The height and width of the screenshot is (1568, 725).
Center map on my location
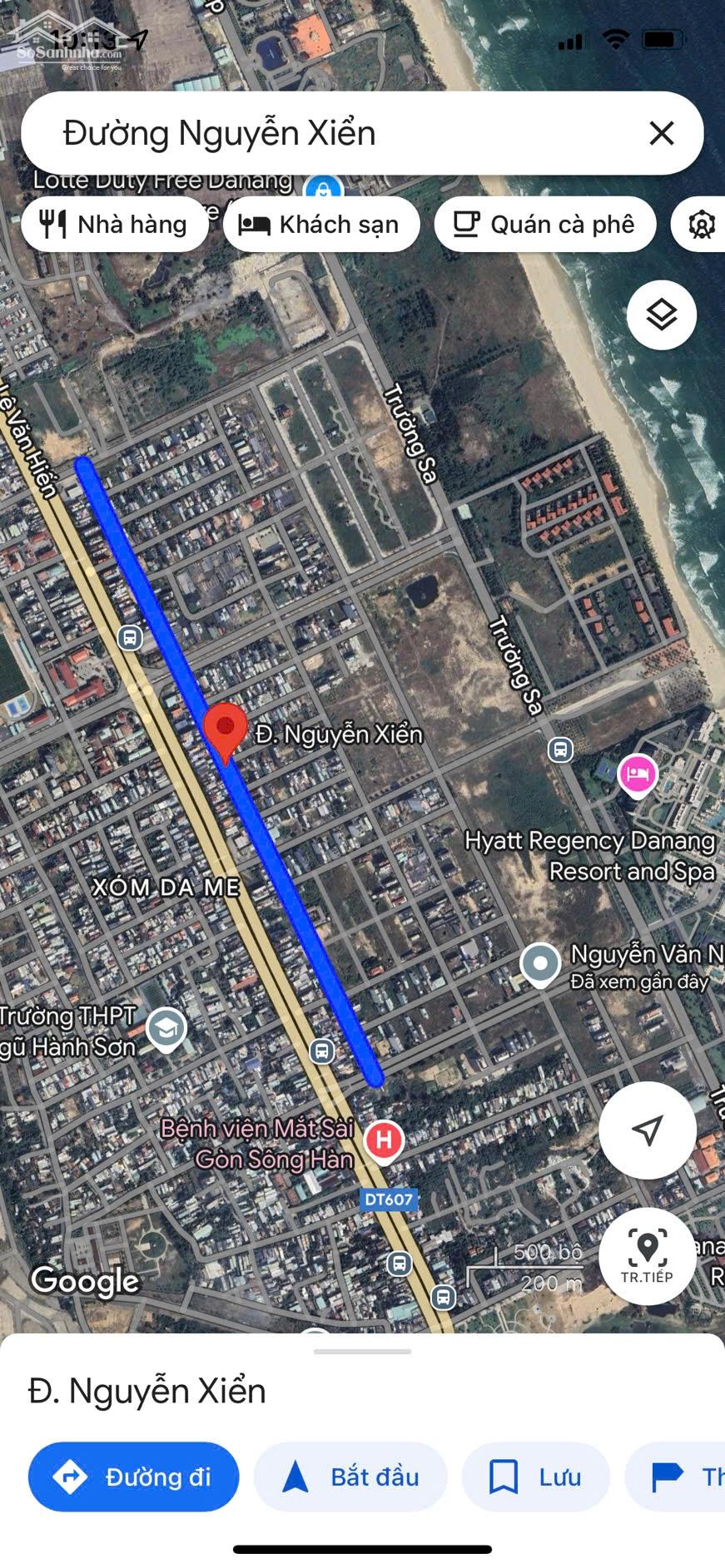[x=648, y=1130]
